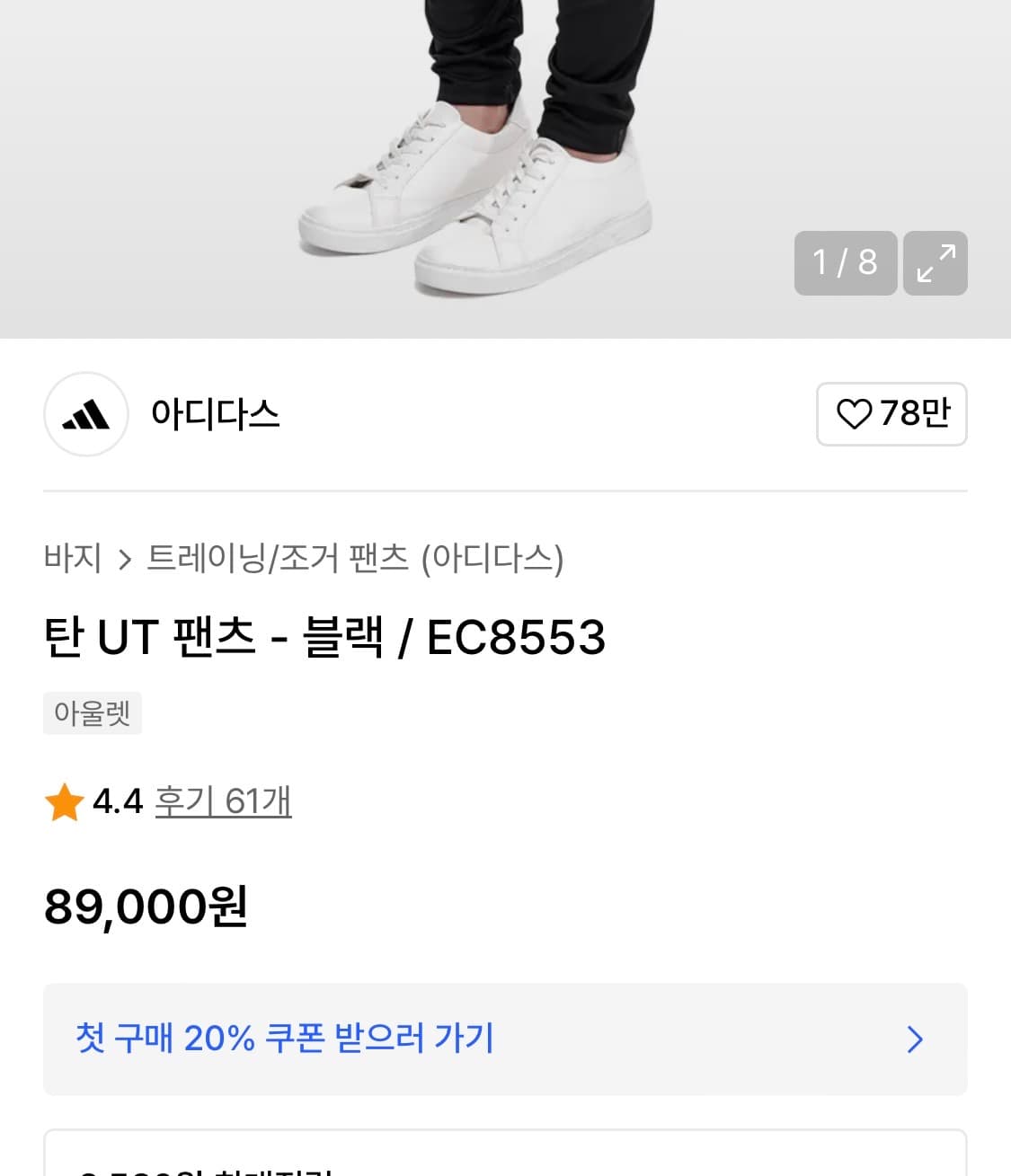
Task: Open the 바지 category breadcrumb
Action: click(x=75, y=558)
